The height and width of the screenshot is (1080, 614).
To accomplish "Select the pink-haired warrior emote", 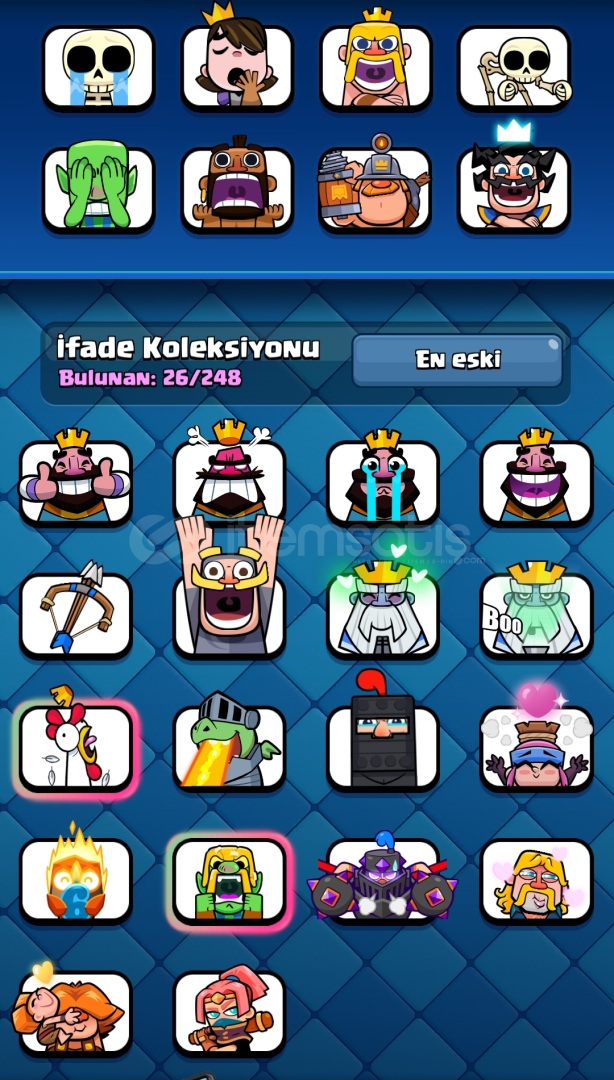I will point(229,1012).
